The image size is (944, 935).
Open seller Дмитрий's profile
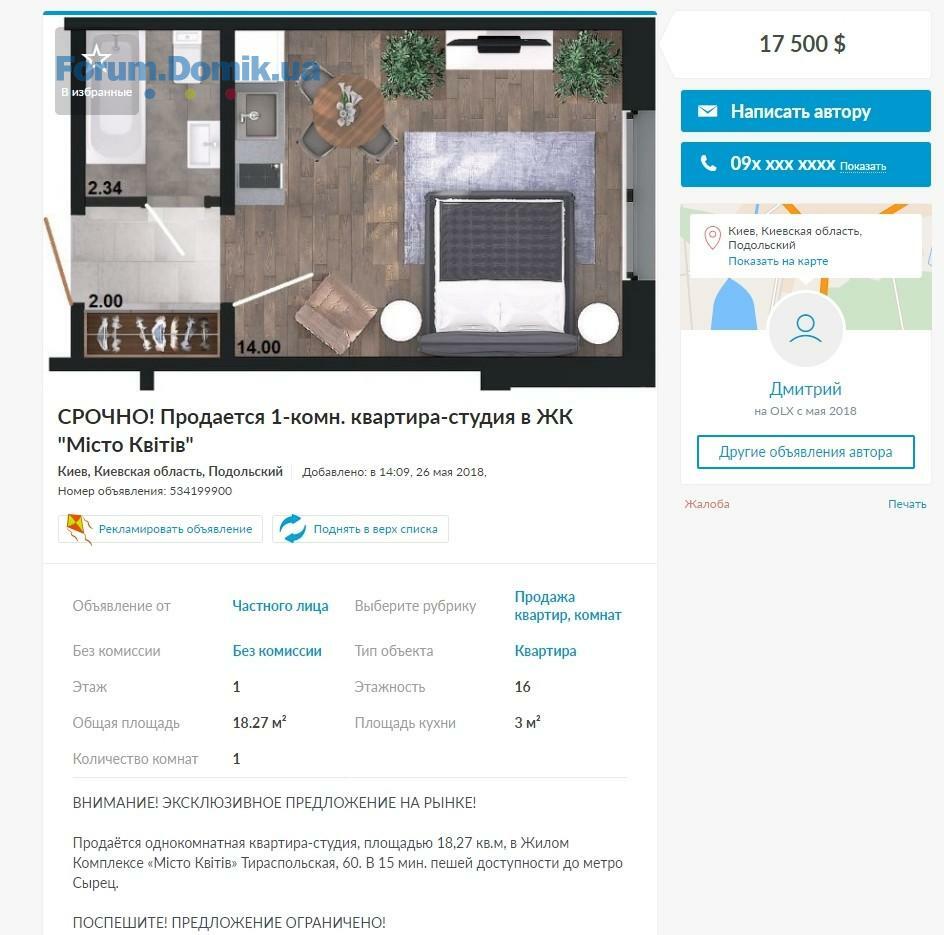tap(805, 389)
